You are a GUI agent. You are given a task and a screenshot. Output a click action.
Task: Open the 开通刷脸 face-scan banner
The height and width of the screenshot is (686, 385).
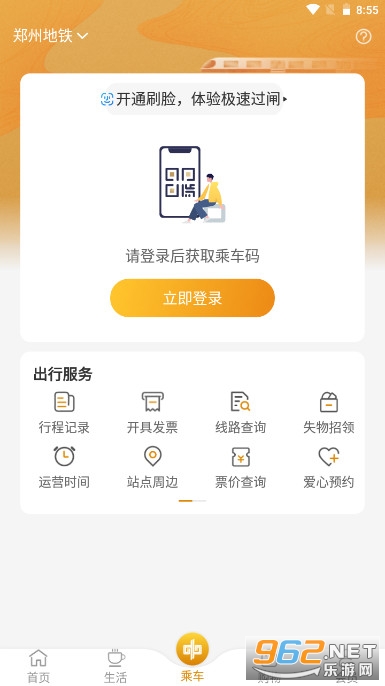(x=194, y=99)
